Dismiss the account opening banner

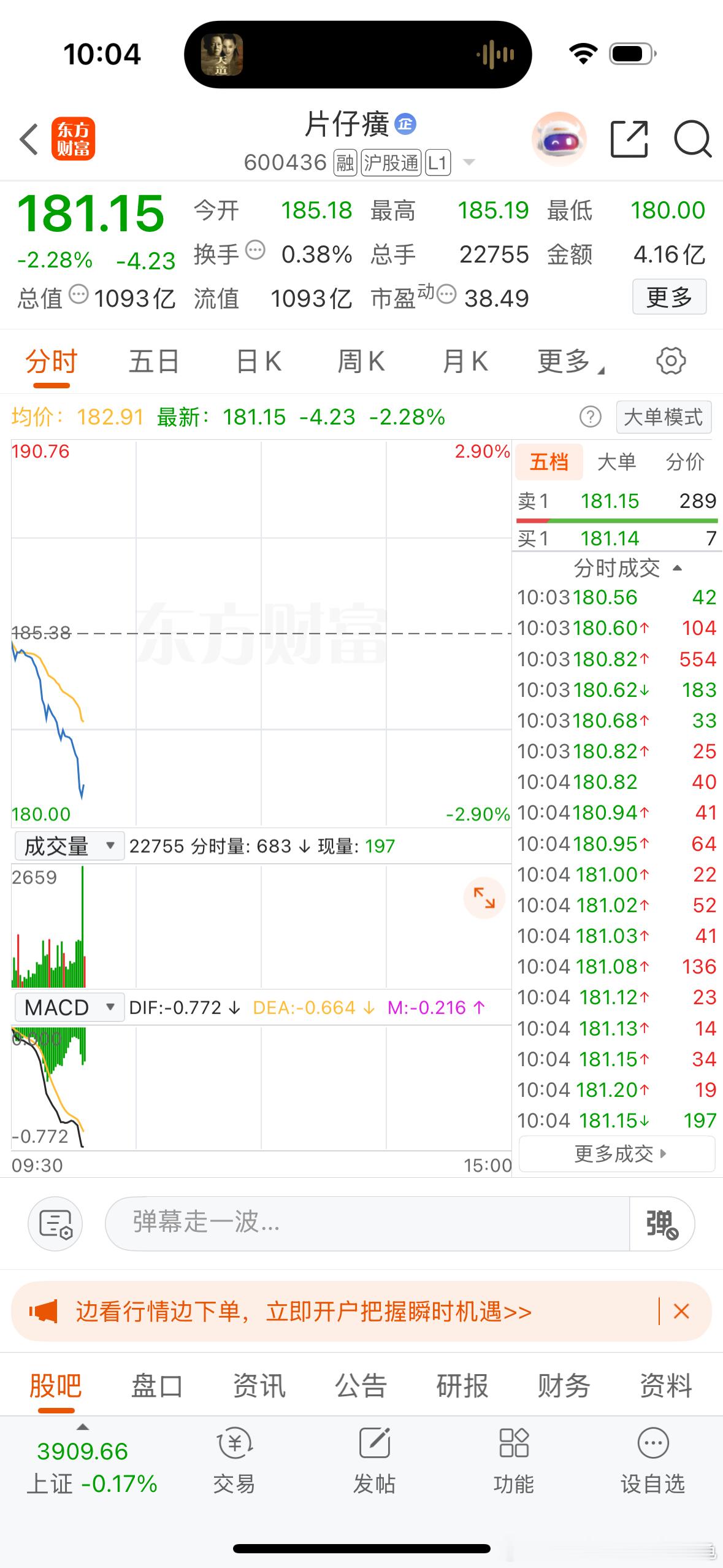click(x=681, y=1312)
